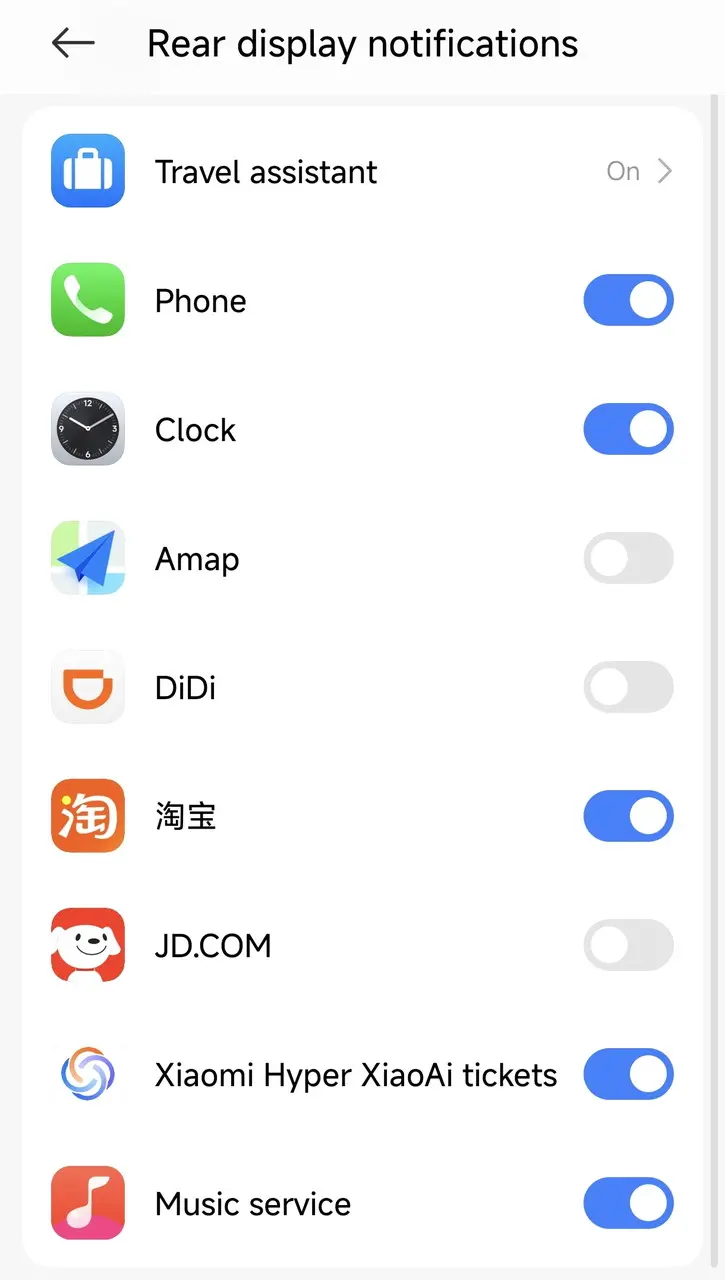Click the JD.COM dog mascot icon

(87, 945)
